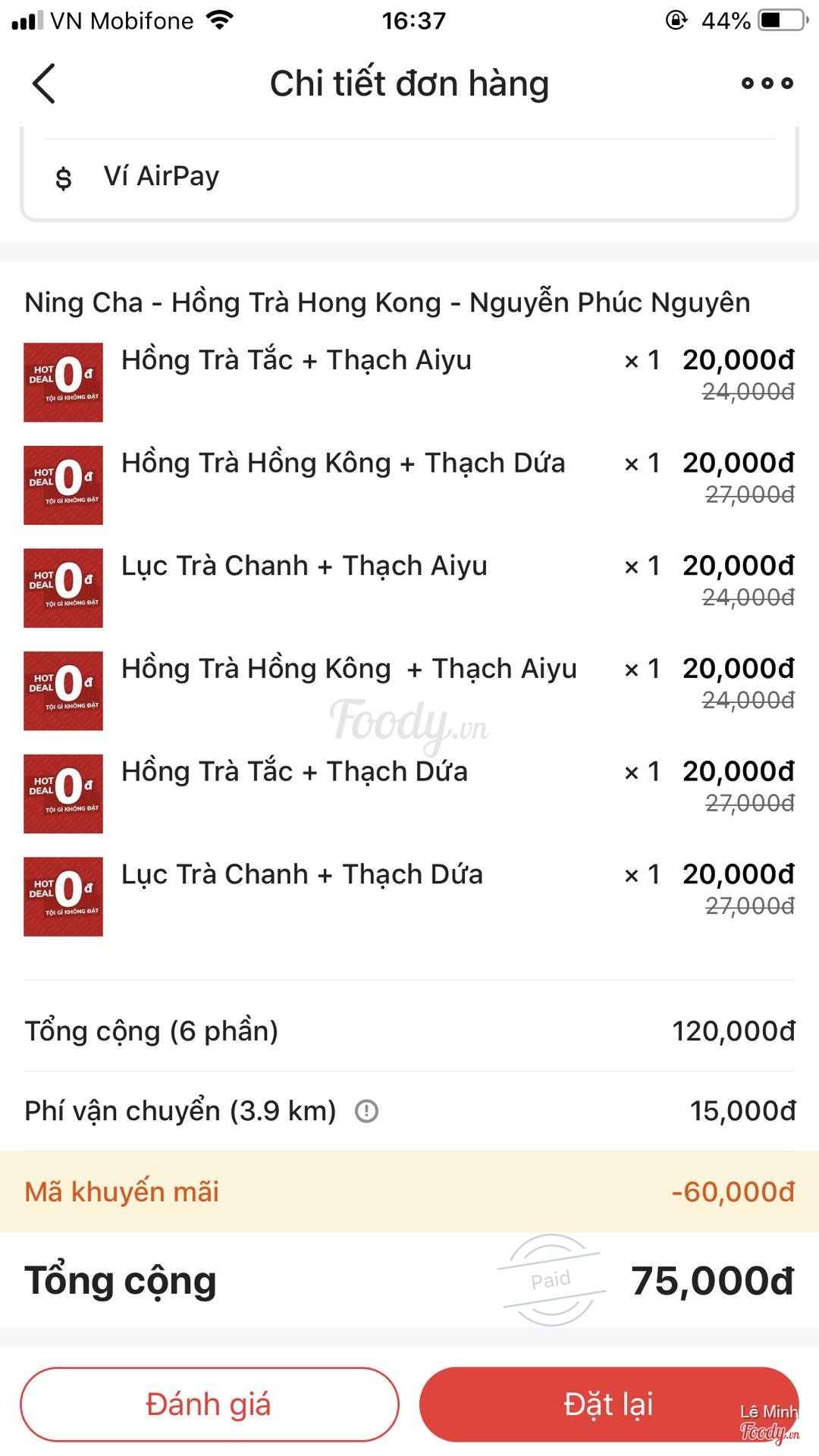Open the three-dot overflow menu
Screen dimensions: 819x1456
pyautogui.click(x=767, y=83)
